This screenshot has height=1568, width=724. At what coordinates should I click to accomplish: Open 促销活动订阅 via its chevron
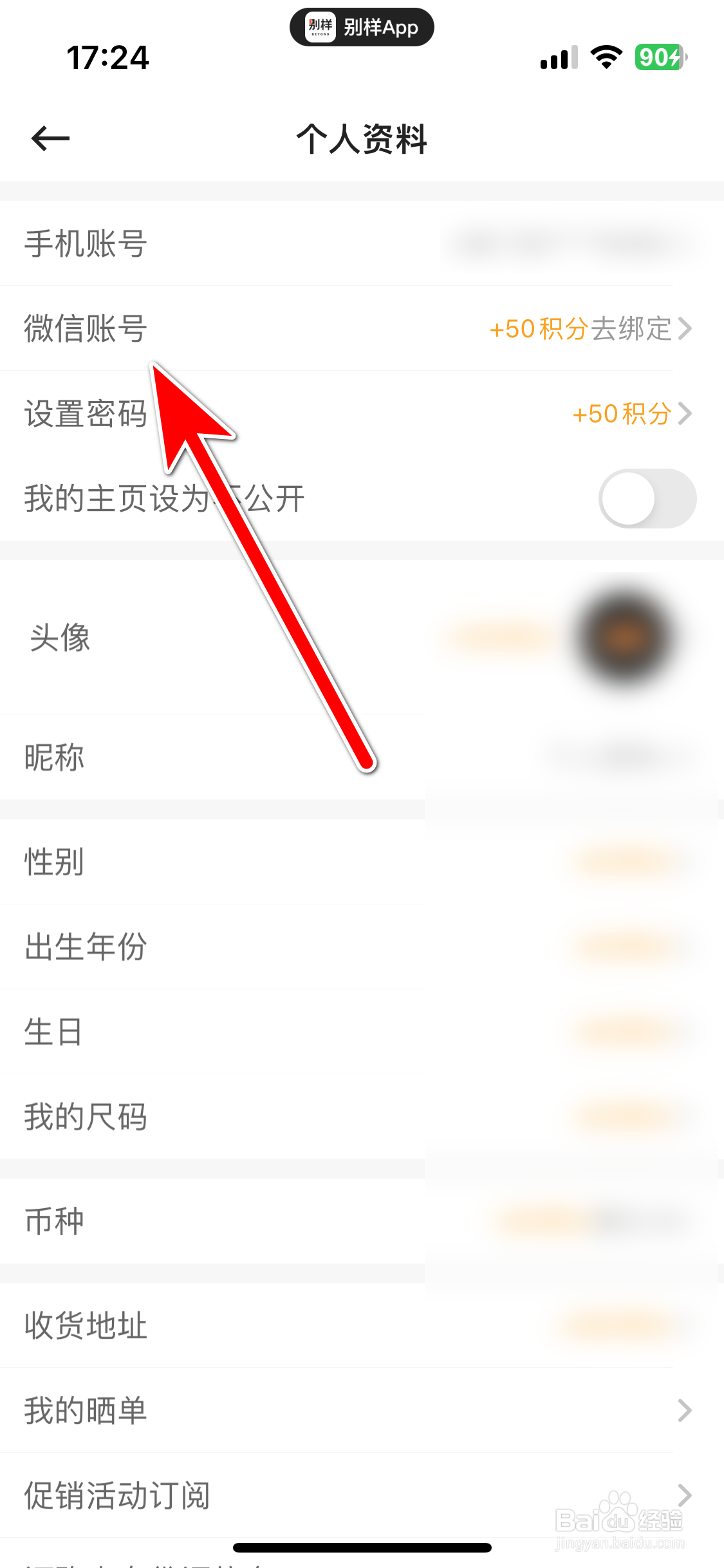coord(686,1495)
